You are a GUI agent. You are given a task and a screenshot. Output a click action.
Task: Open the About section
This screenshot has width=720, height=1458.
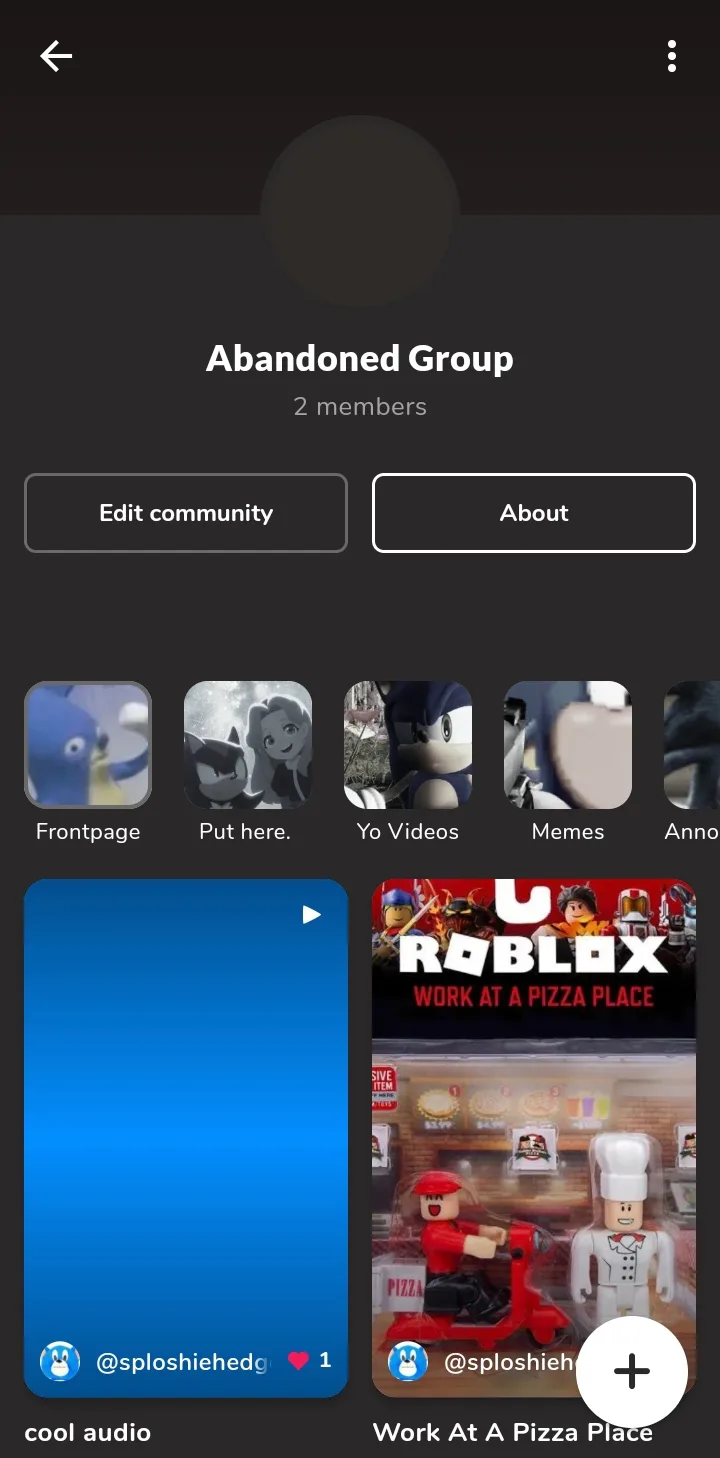pyautogui.click(x=534, y=513)
